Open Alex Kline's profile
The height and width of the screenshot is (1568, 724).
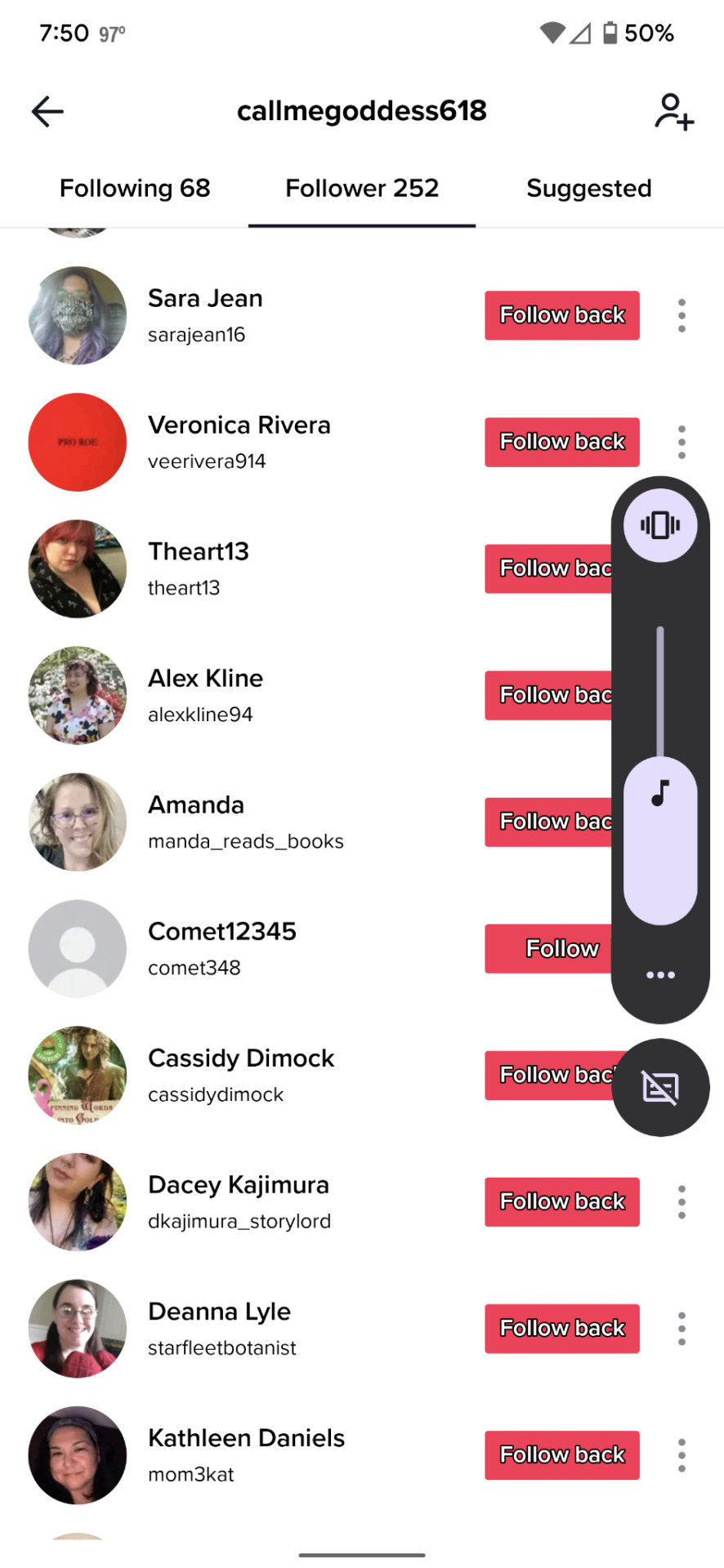(x=205, y=694)
